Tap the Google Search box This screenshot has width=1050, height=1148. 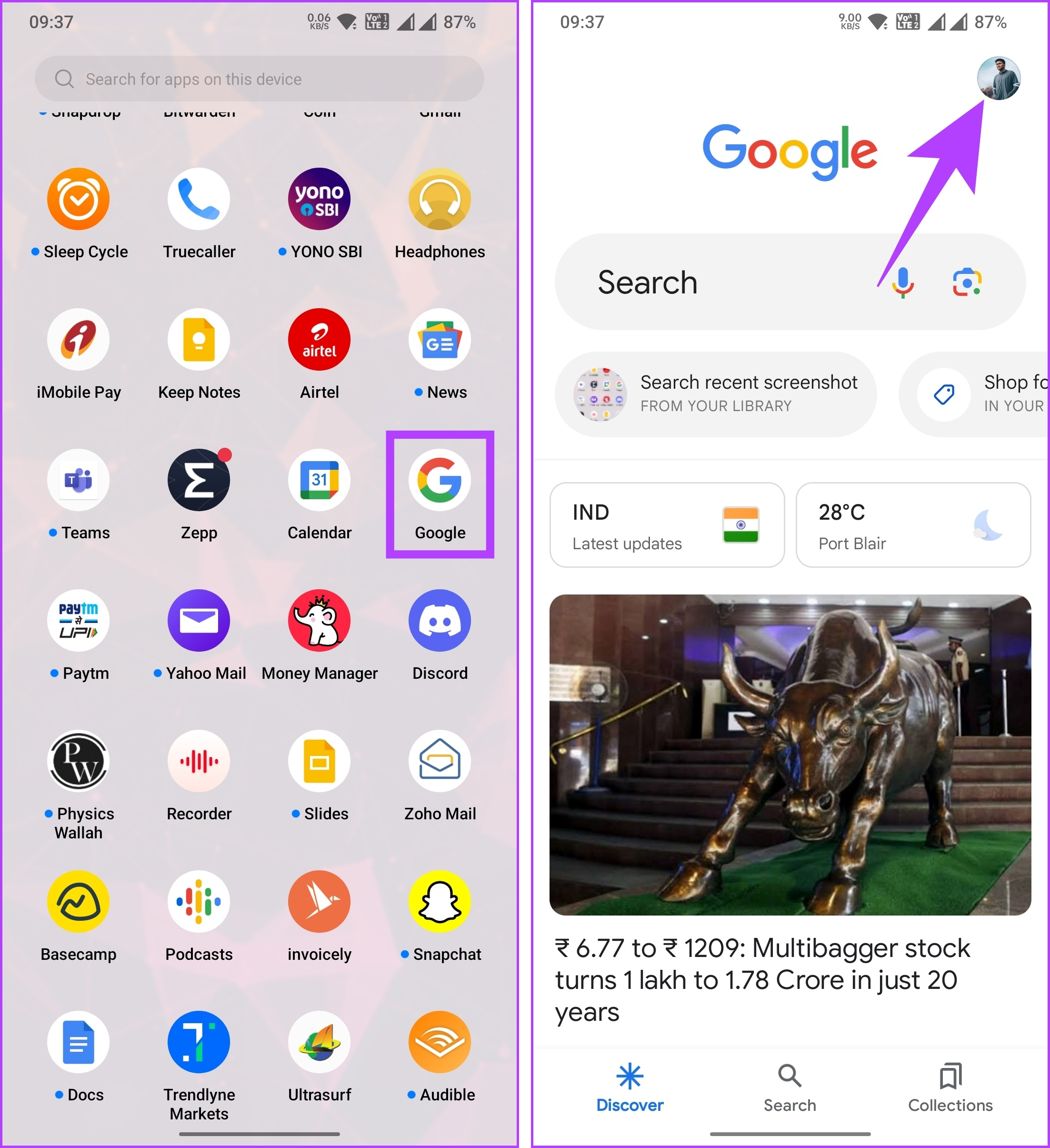711,282
